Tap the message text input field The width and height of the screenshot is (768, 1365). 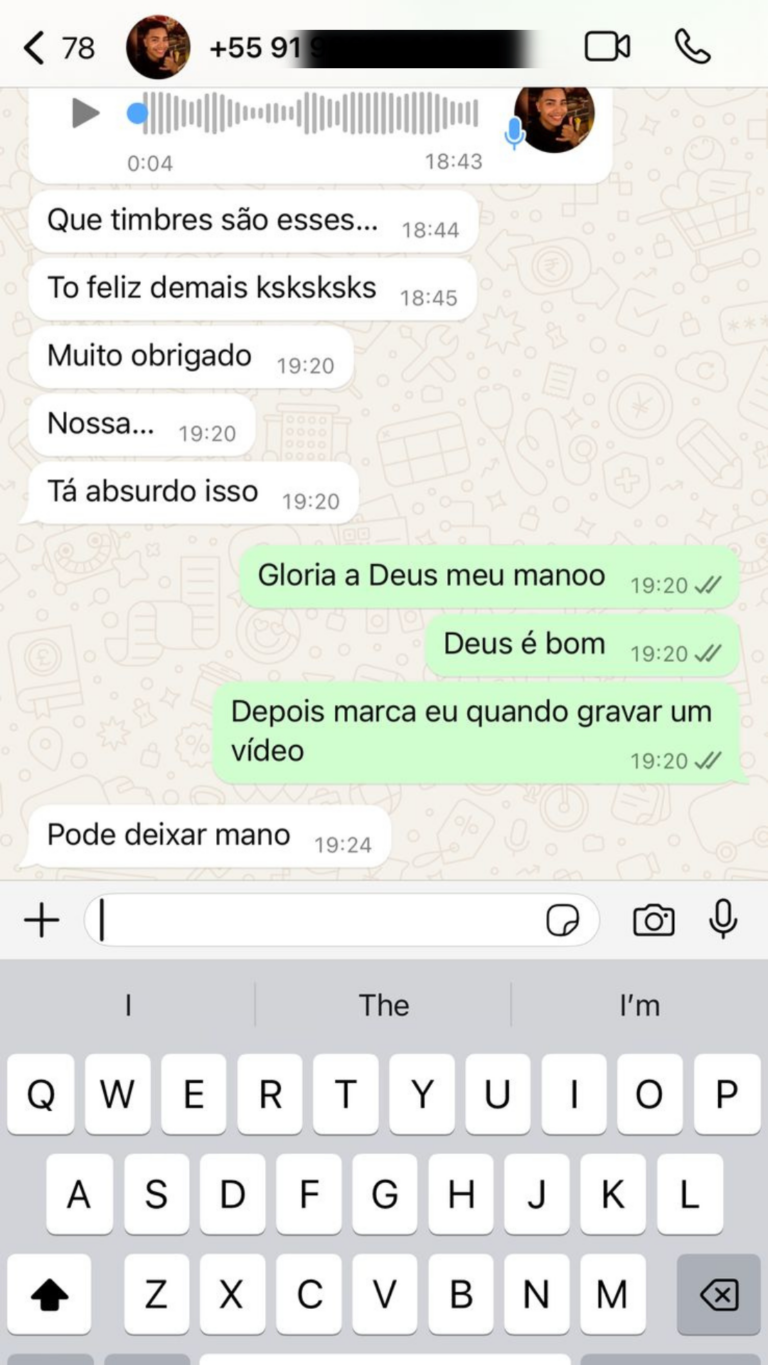[x=300, y=920]
